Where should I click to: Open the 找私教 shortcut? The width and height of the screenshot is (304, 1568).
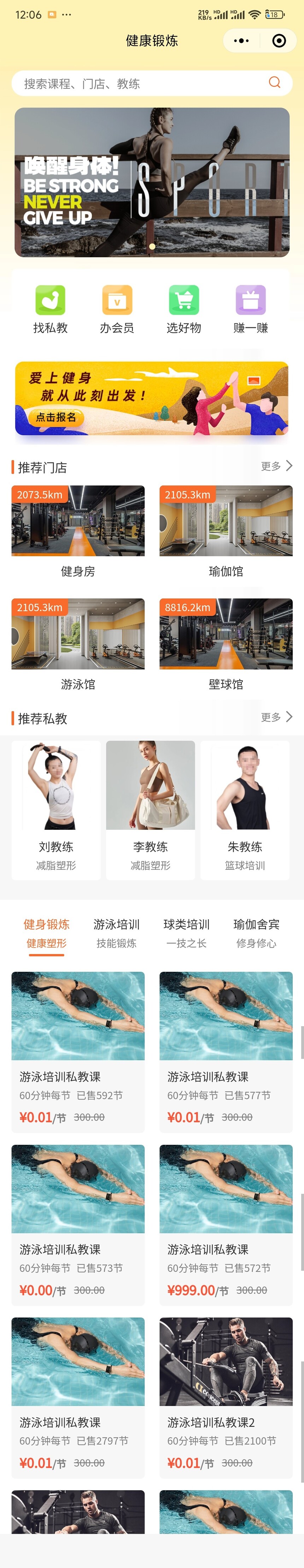click(x=51, y=309)
